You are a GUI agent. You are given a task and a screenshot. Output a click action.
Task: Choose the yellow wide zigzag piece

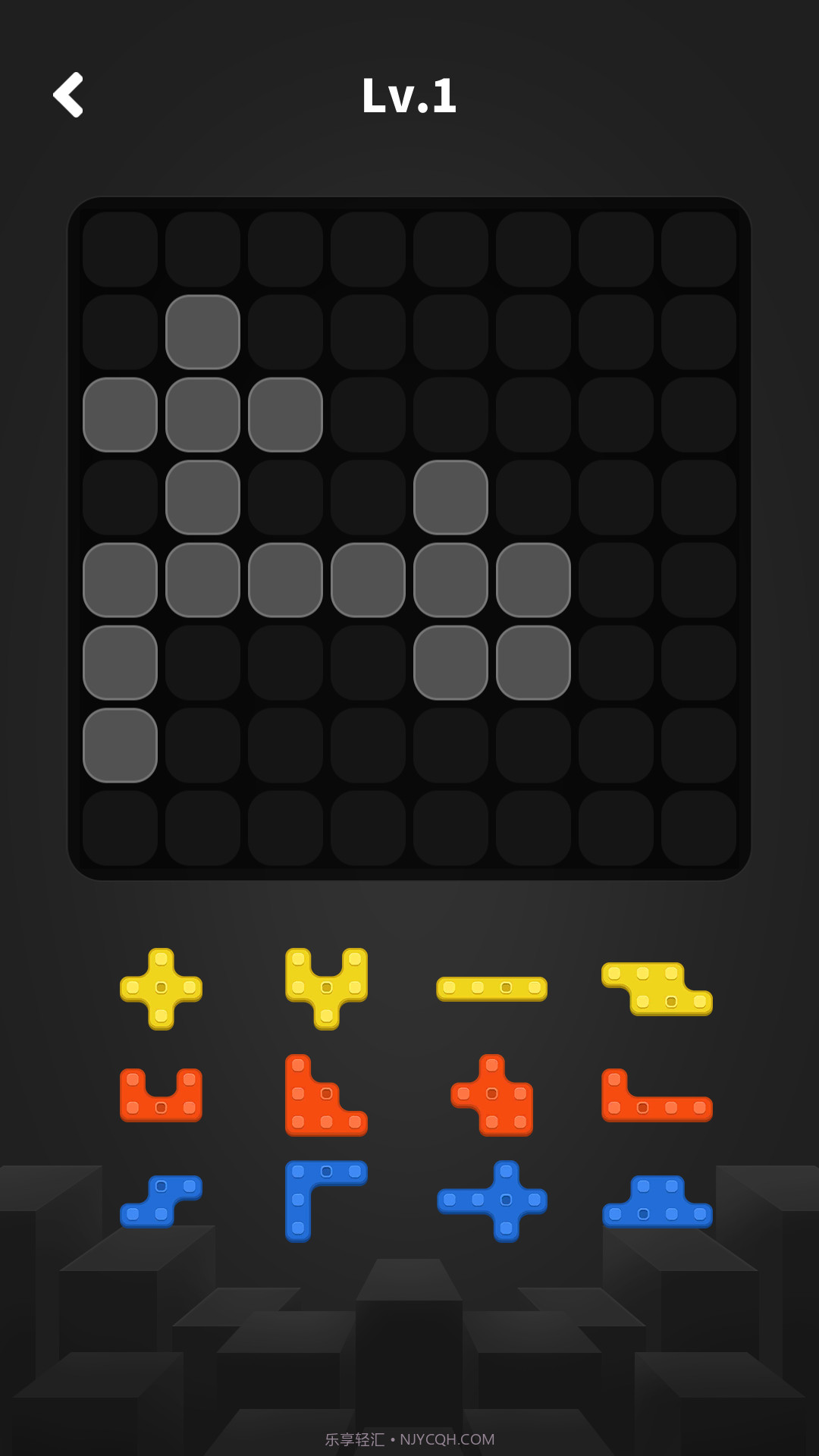pos(657,988)
